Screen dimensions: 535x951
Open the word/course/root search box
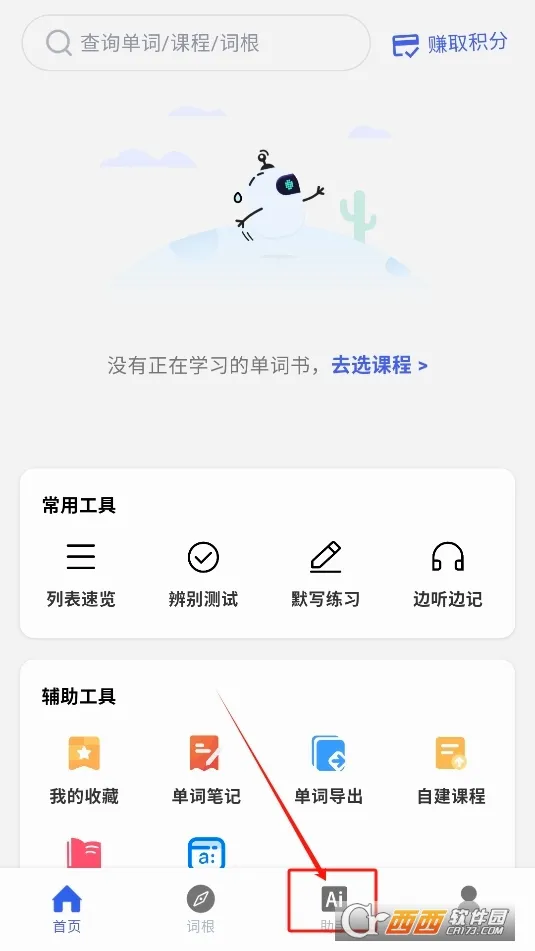pos(196,43)
